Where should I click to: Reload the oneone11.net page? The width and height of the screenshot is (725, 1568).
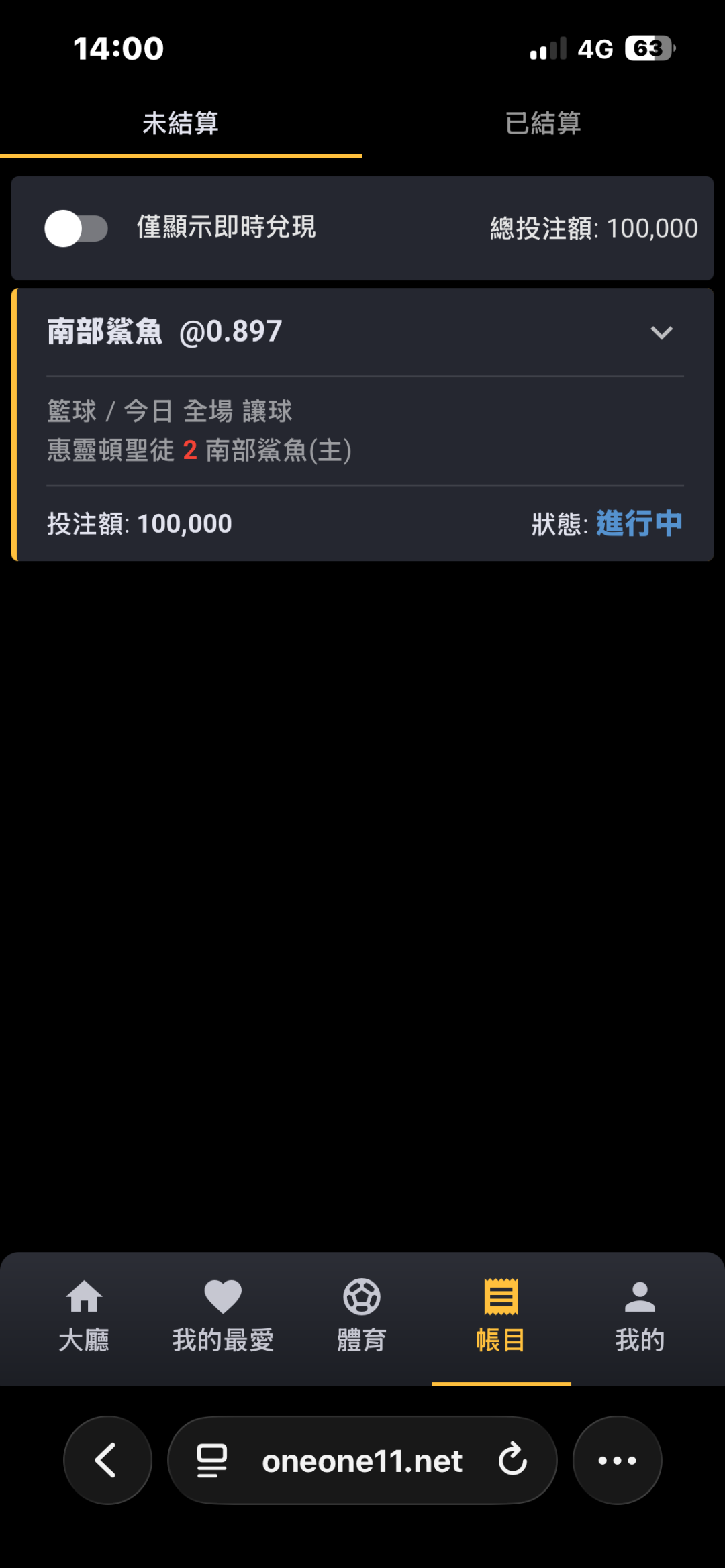pyautogui.click(x=513, y=1461)
